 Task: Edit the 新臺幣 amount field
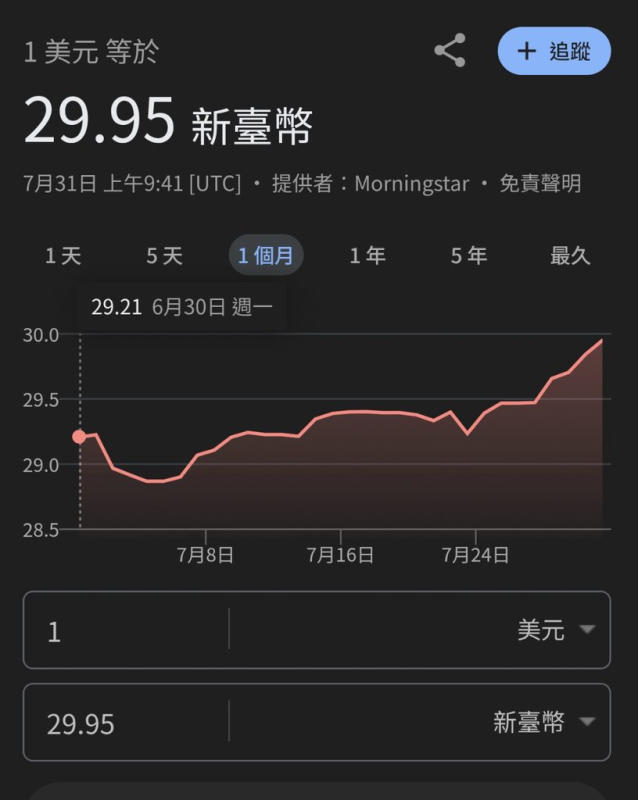click(125, 723)
